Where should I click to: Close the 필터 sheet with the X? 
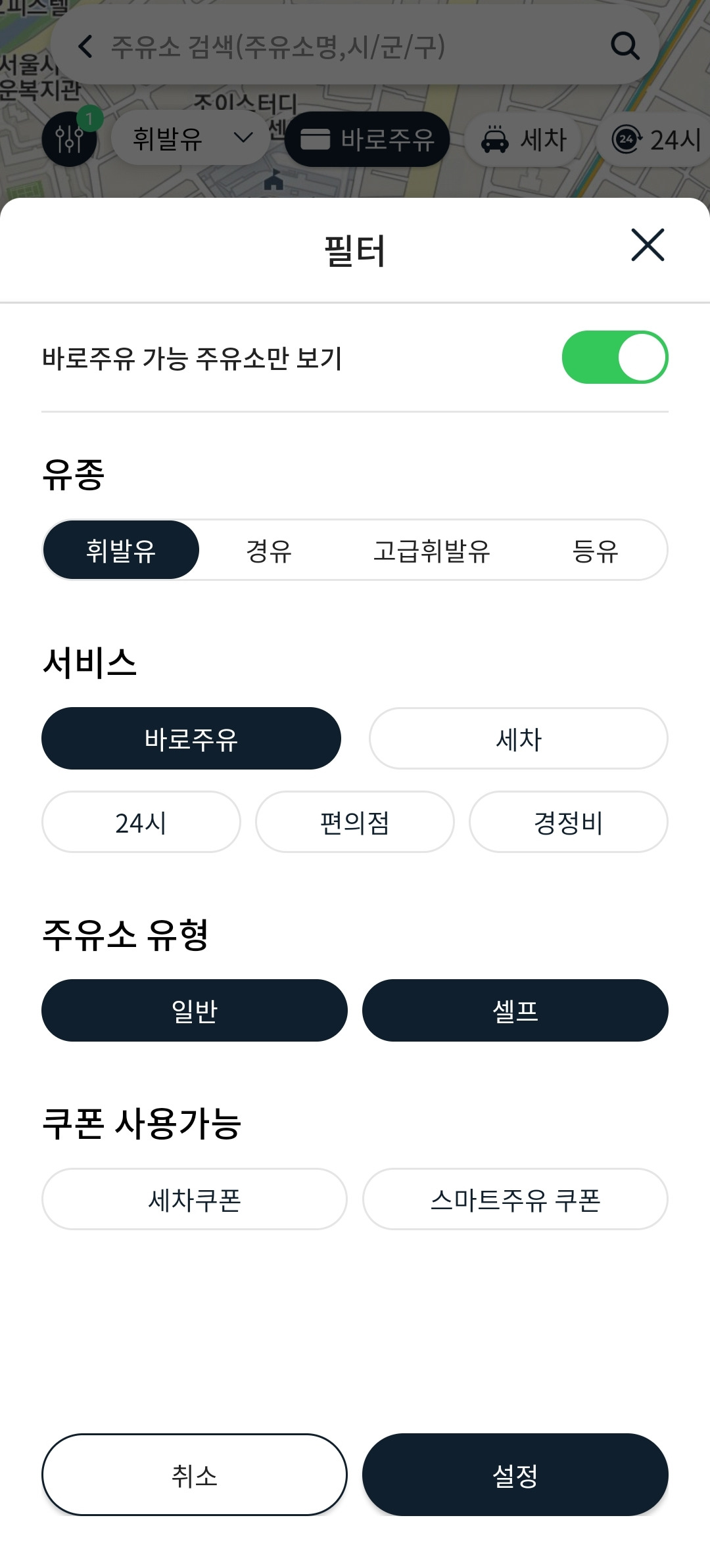[648, 245]
